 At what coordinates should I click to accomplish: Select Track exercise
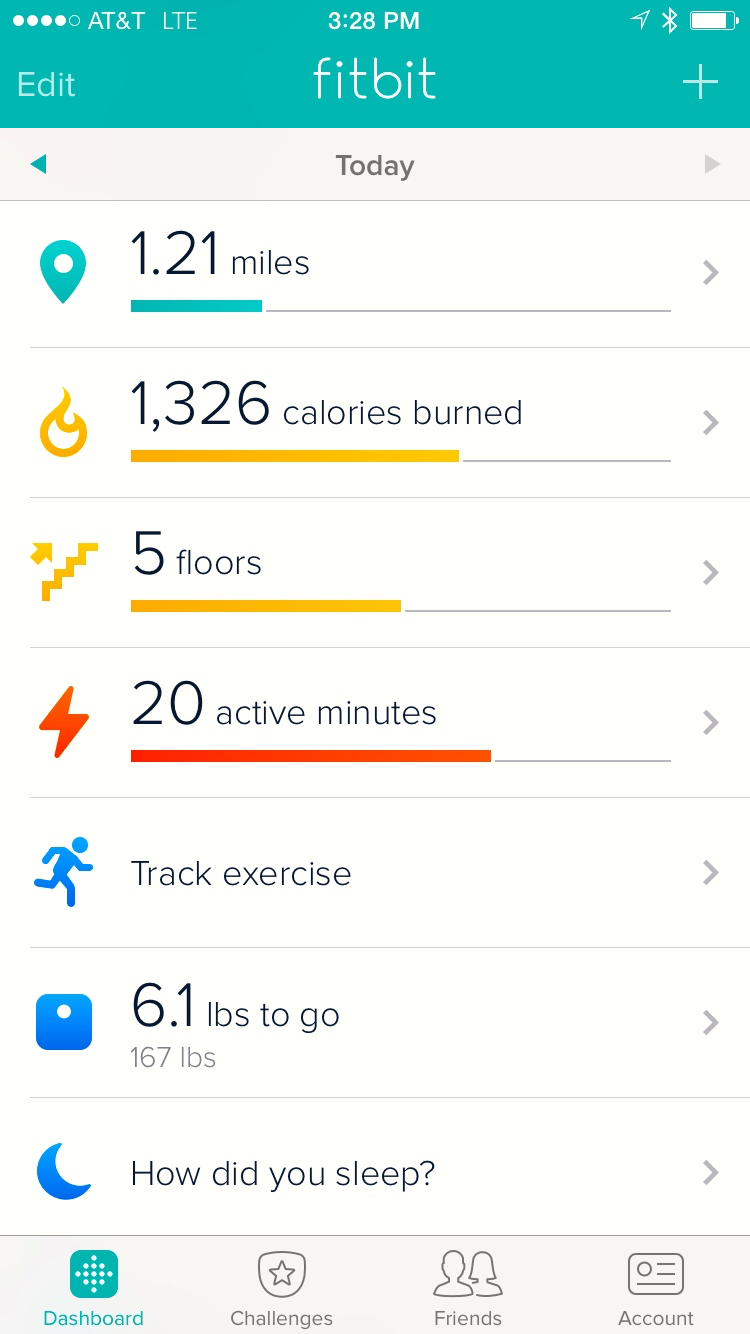click(x=375, y=873)
